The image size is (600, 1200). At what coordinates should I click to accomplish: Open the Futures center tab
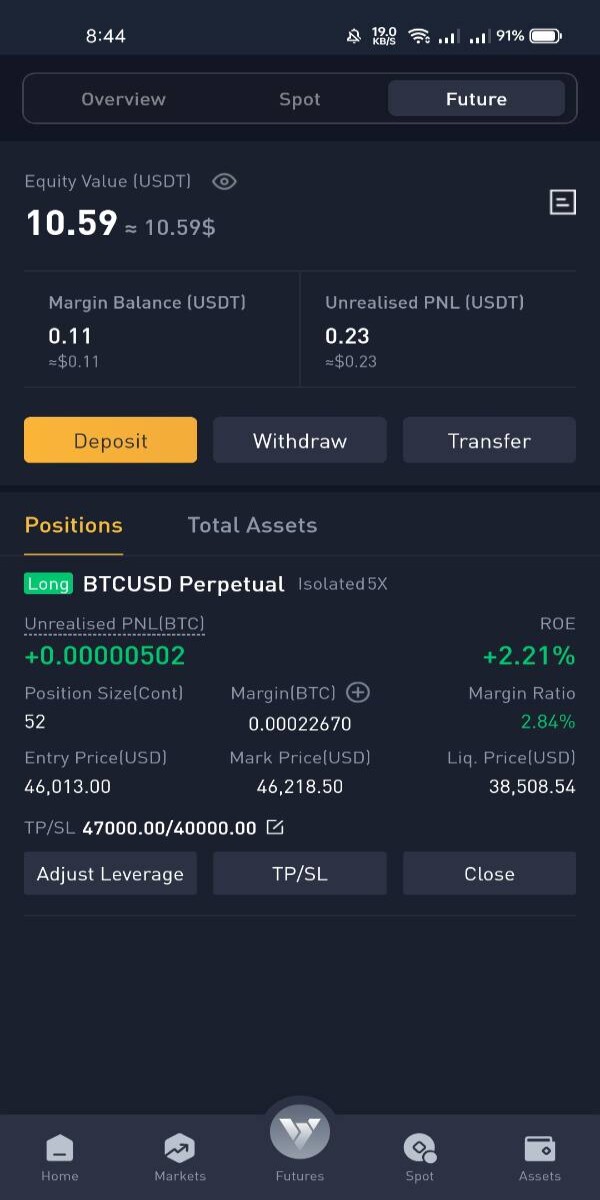(x=300, y=1142)
